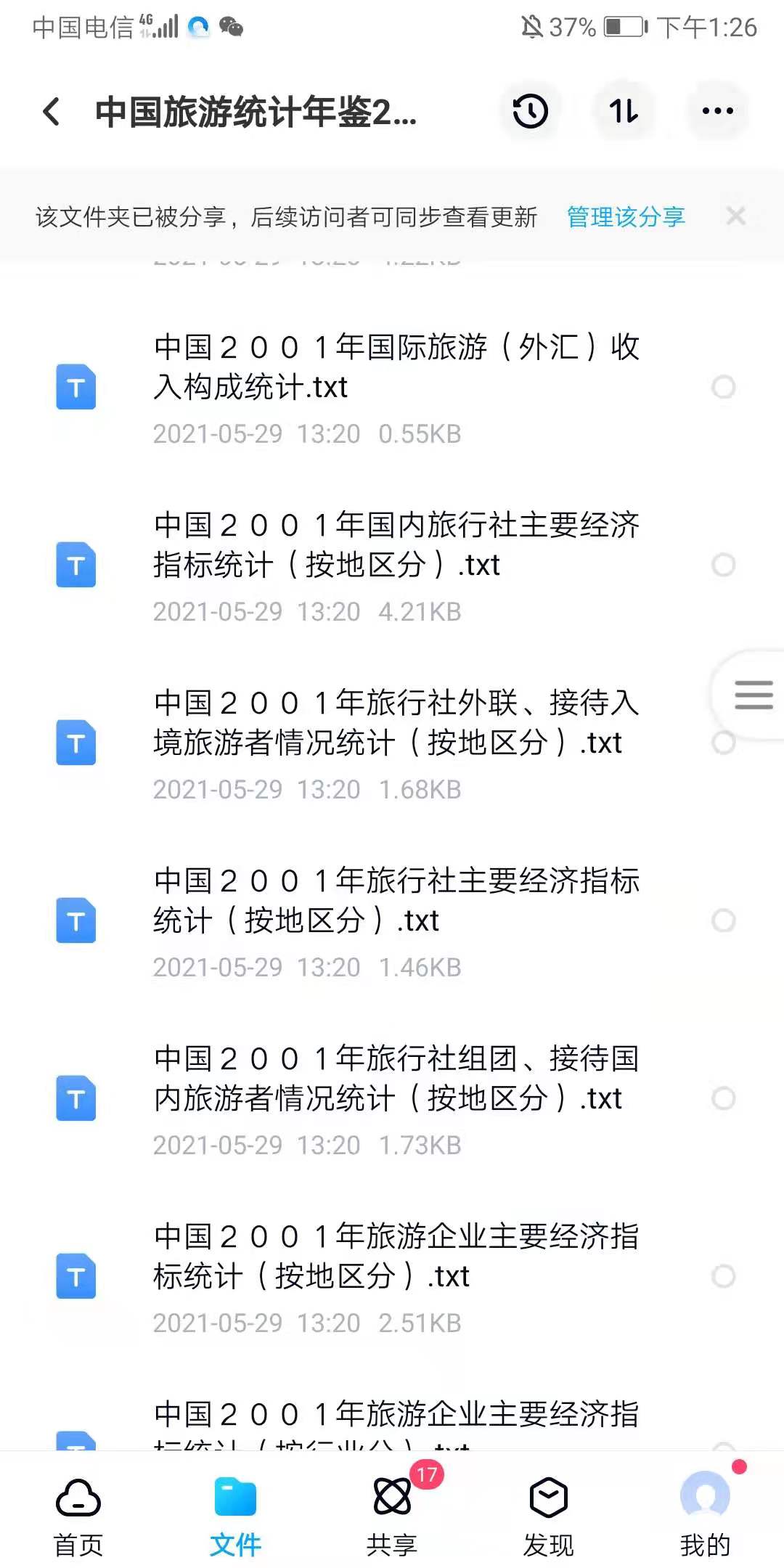Check the circle for 旅行社主要经济指标统计（按地区分）
The height and width of the screenshot is (1568, 784).
[723, 920]
